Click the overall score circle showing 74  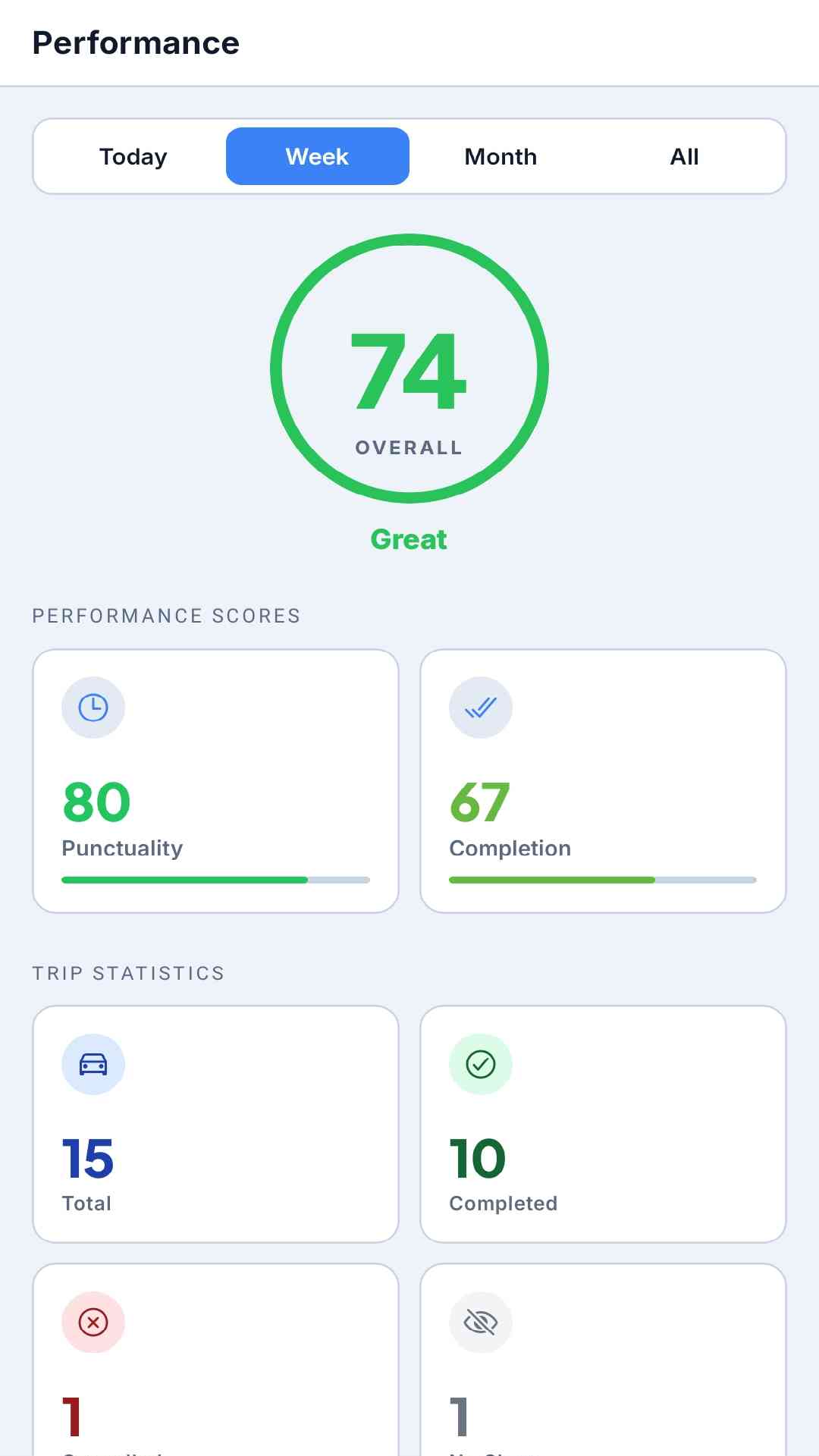click(x=409, y=369)
